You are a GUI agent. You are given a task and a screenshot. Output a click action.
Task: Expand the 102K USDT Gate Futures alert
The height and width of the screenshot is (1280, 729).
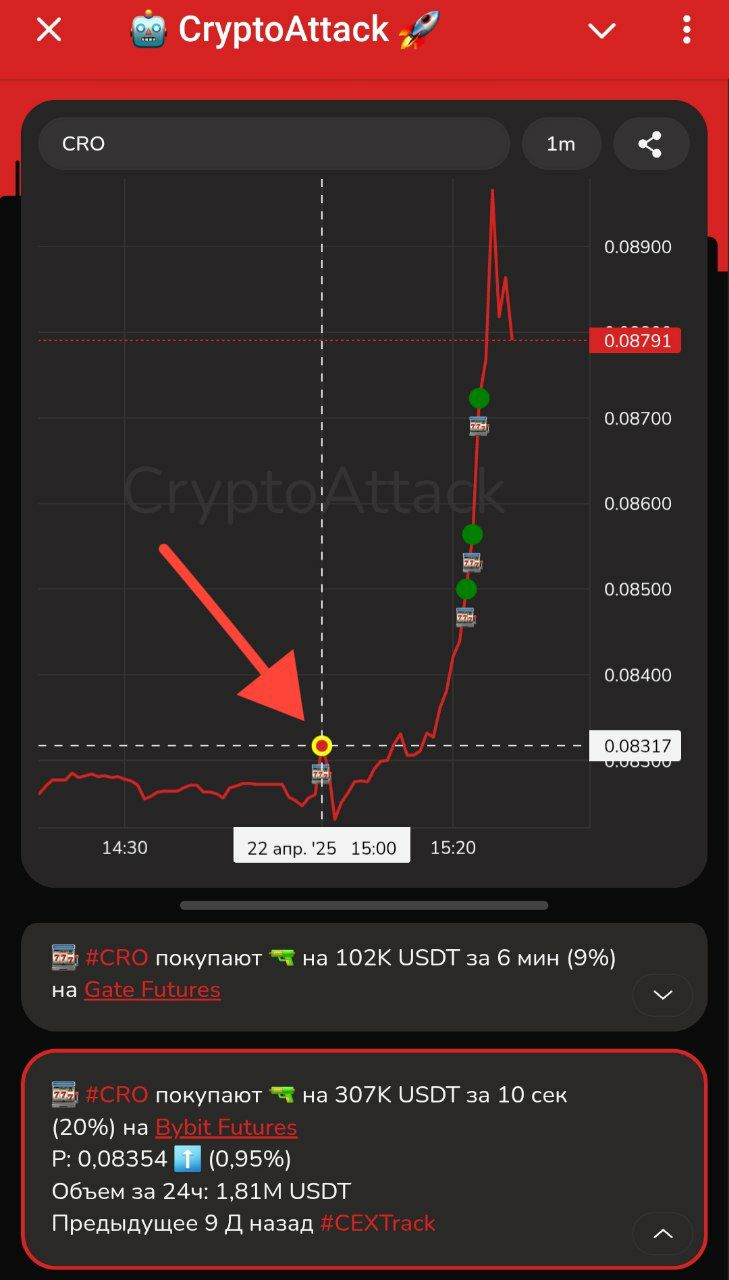point(662,995)
